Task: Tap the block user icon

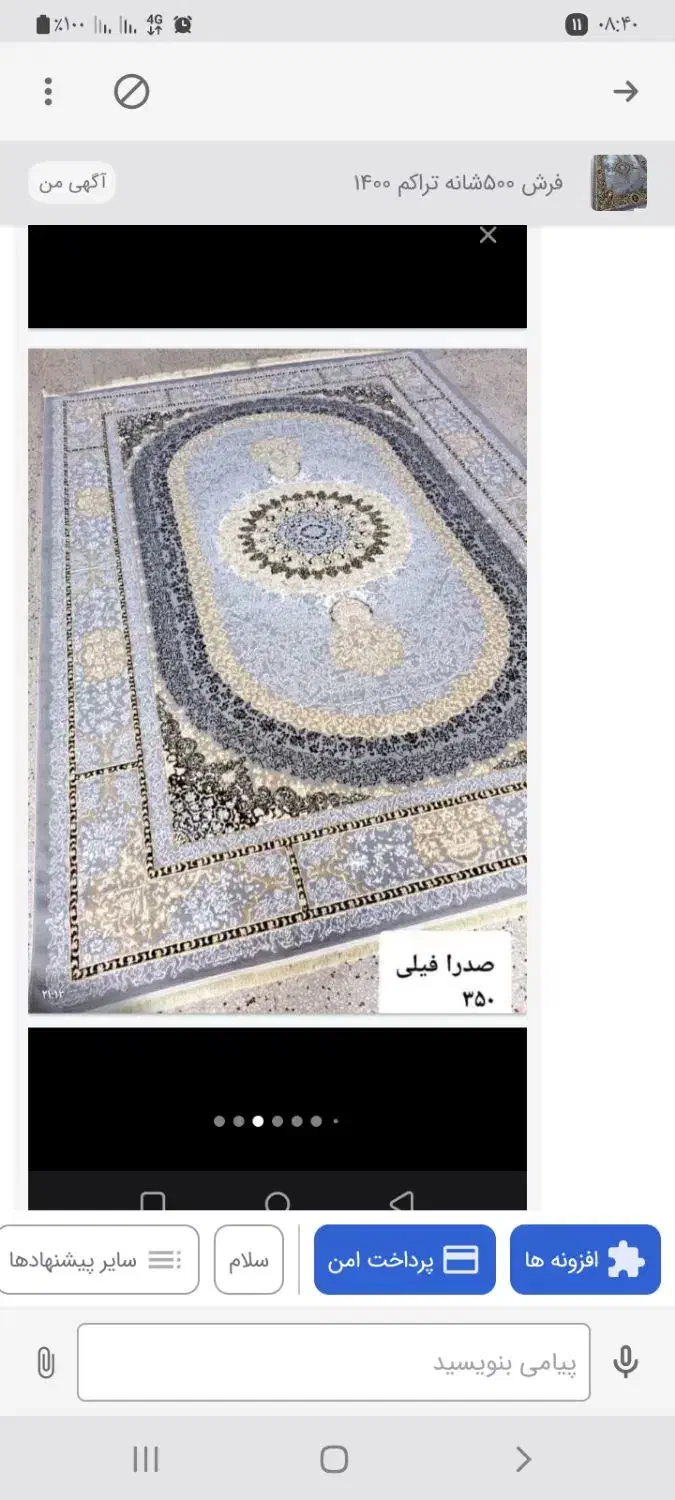Action: pos(131,92)
